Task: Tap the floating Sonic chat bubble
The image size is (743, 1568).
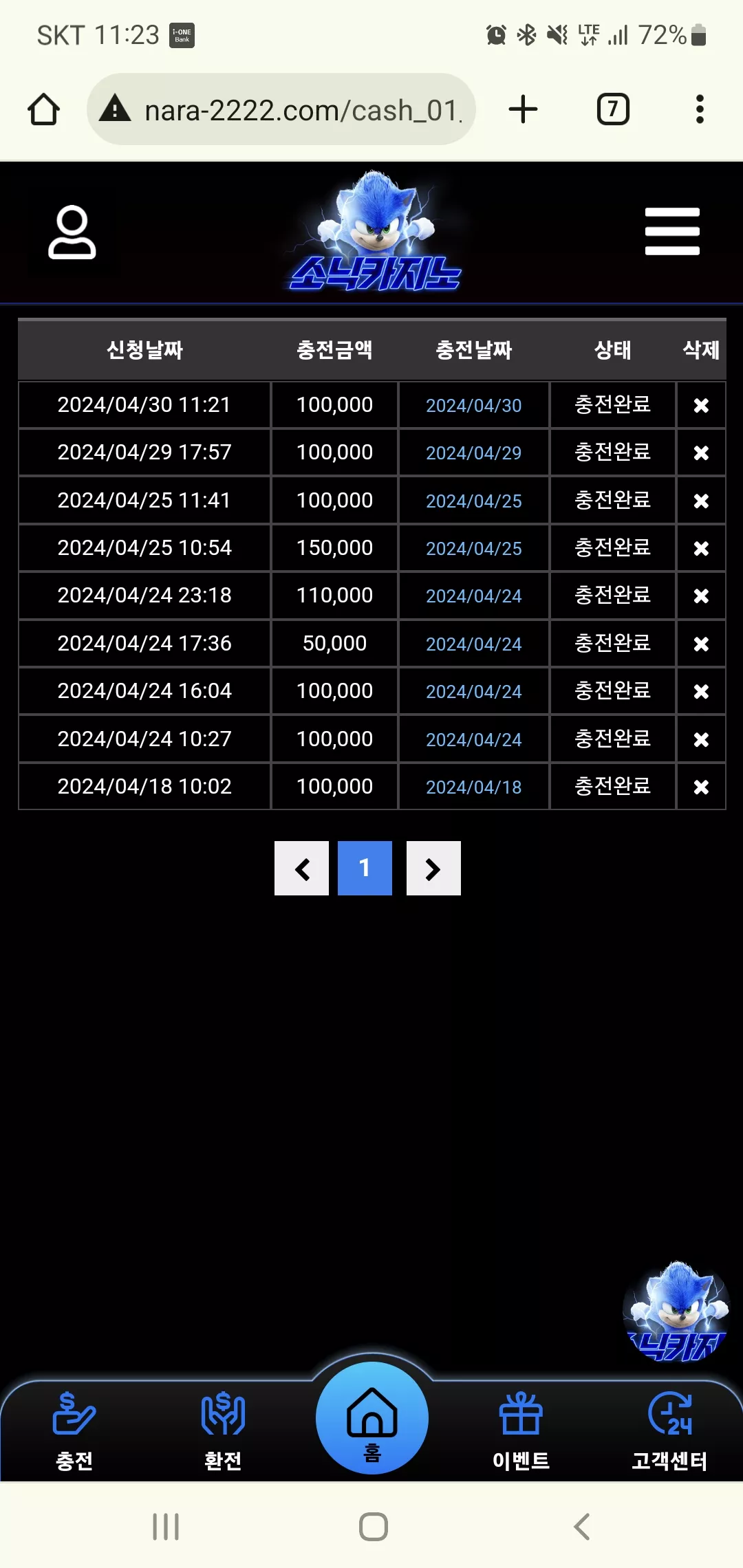Action: click(676, 1311)
